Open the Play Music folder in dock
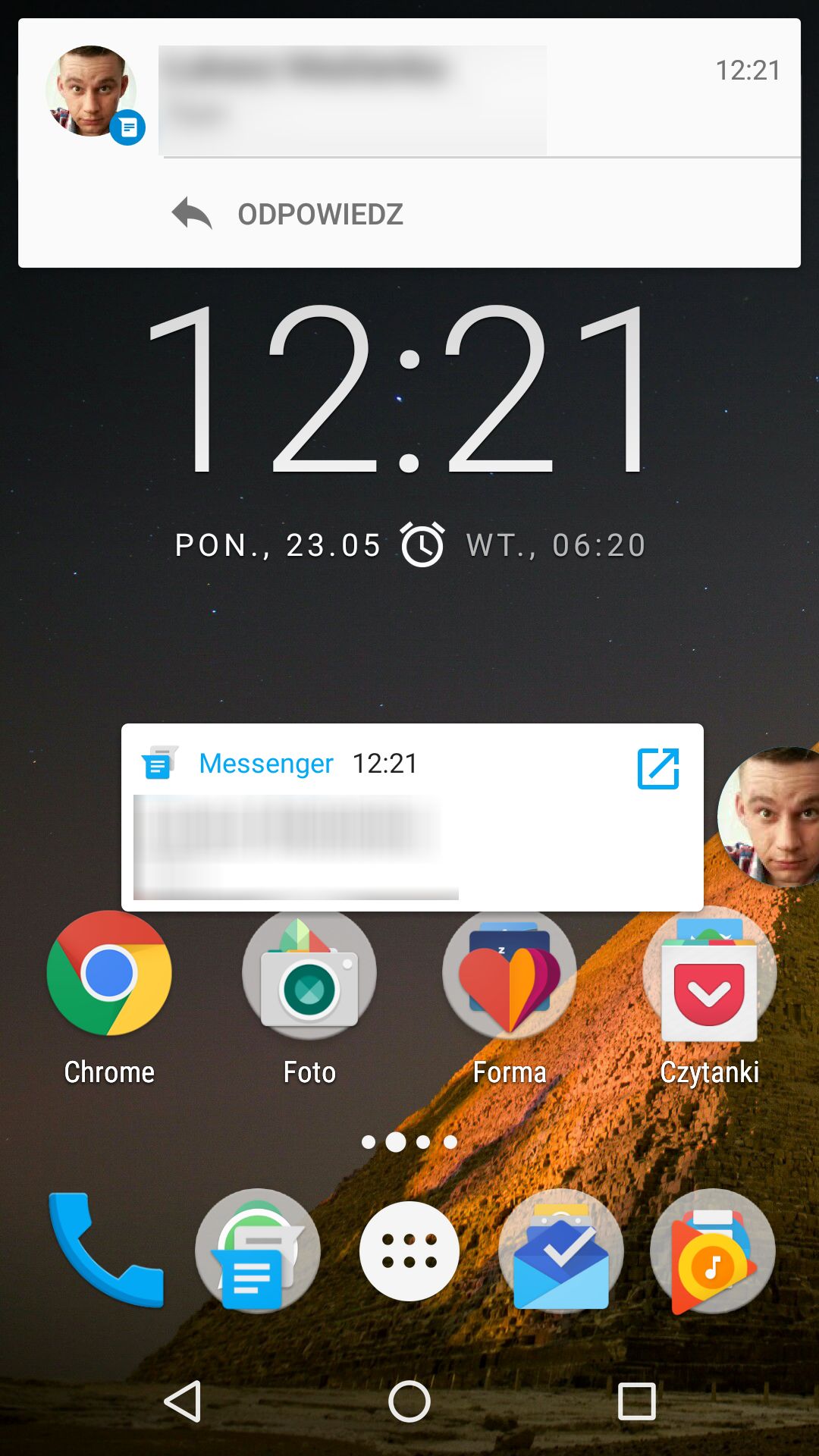This screenshot has width=819, height=1456. [x=713, y=1250]
